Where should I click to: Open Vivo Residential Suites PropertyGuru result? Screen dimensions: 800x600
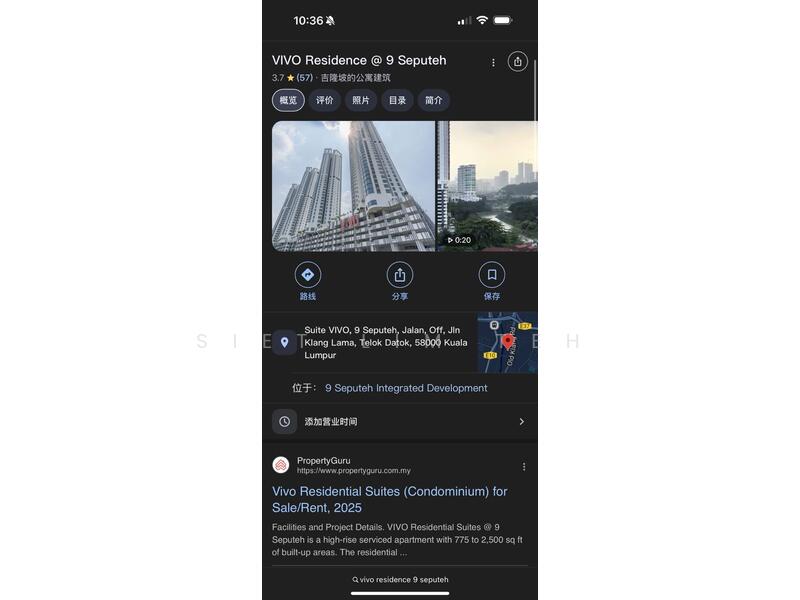coord(389,499)
